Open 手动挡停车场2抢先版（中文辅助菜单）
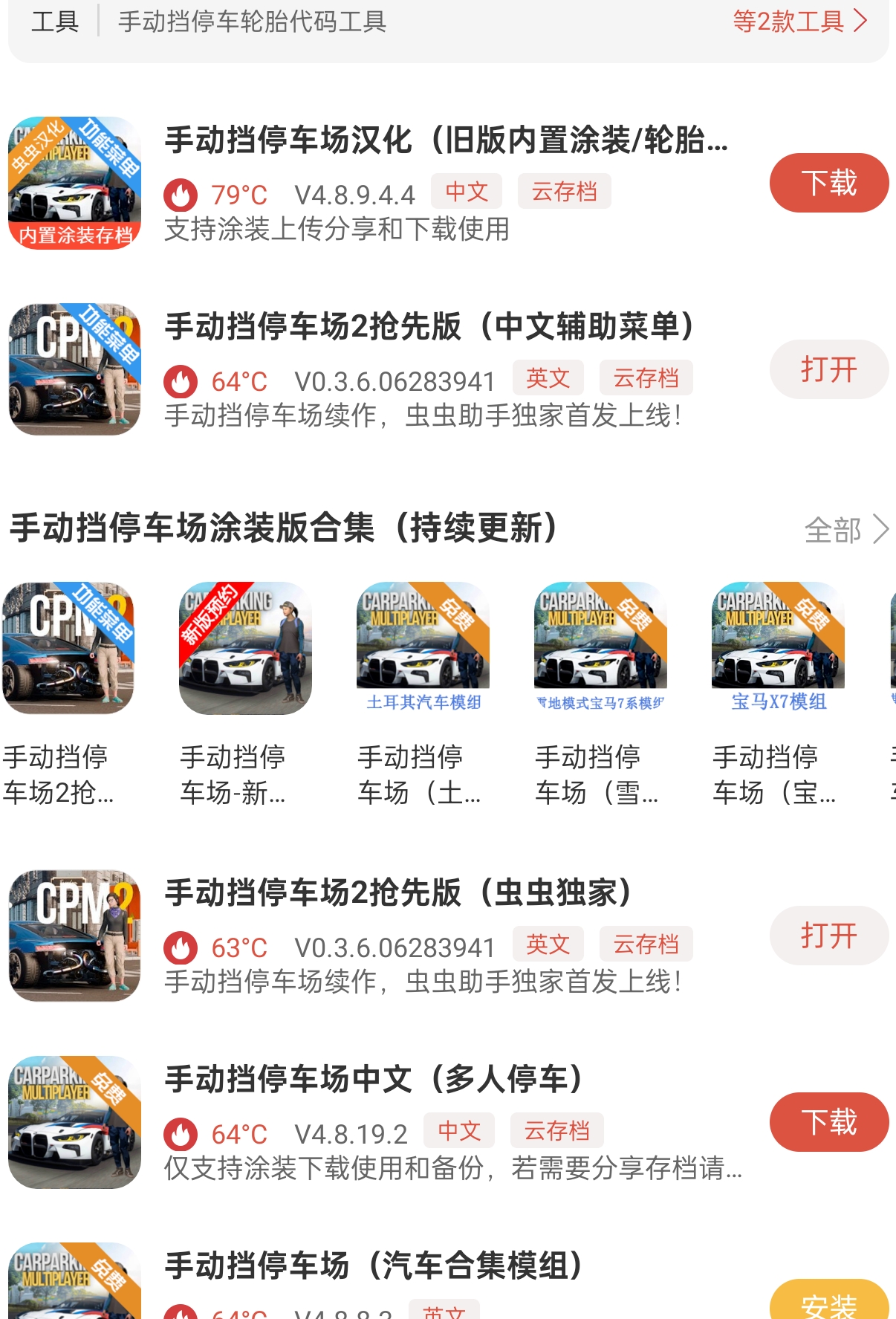 (828, 370)
